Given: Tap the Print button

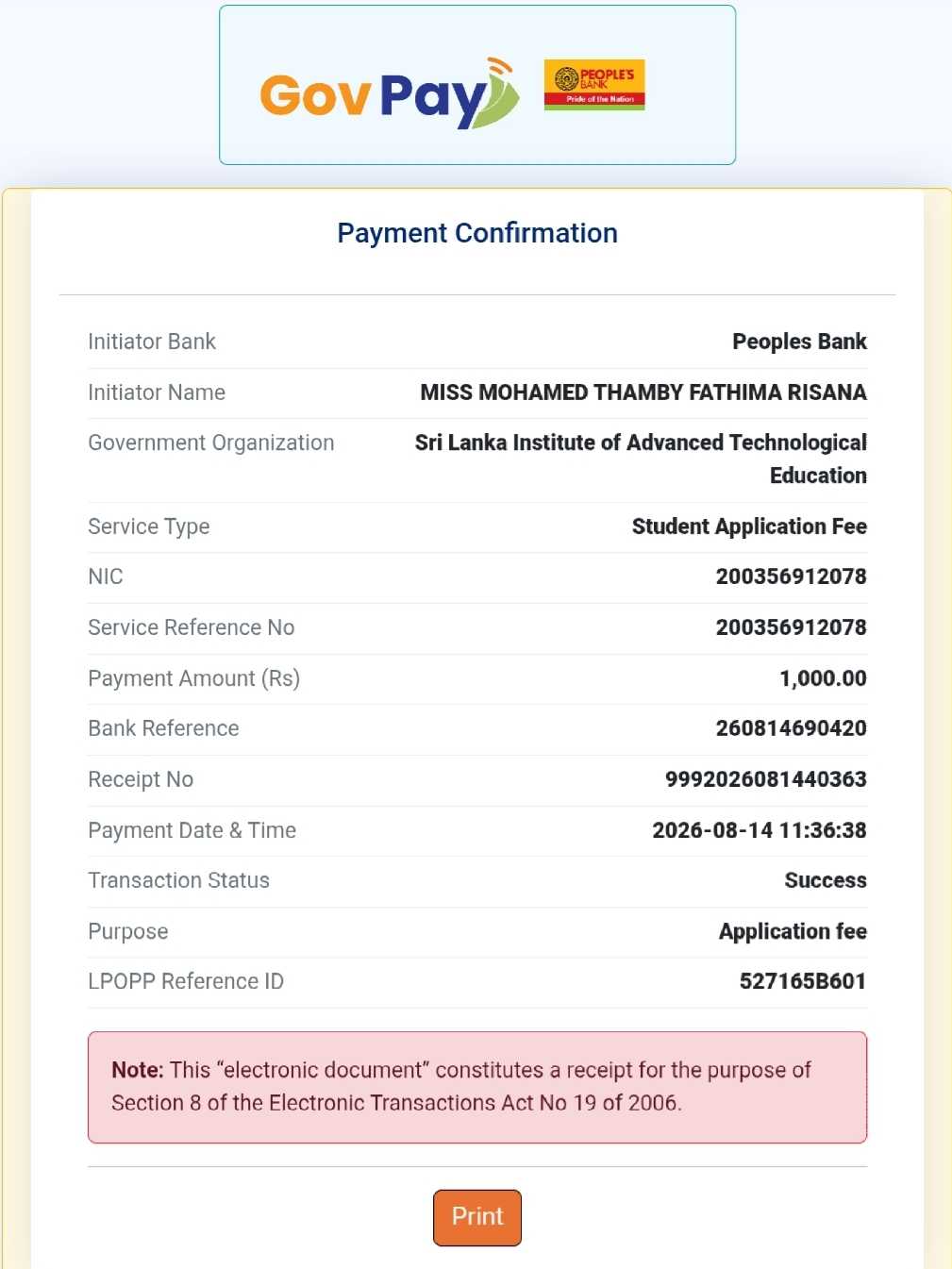Looking at the screenshot, I should tap(477, 1217).
